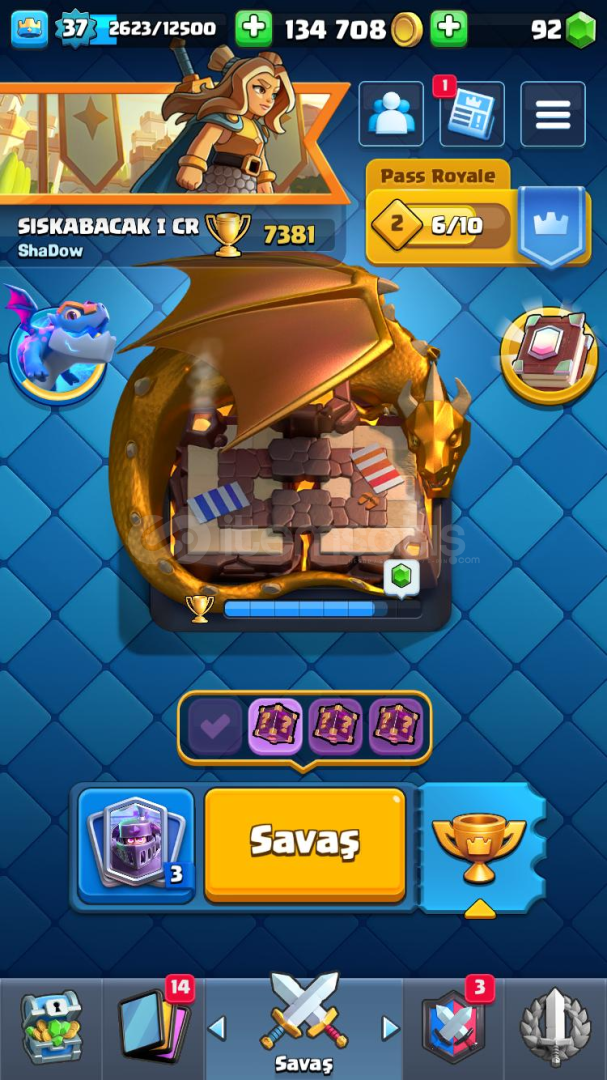Tap the first purple mystery box
Screen dimensions: 607x1080
(x=275, y=727)
